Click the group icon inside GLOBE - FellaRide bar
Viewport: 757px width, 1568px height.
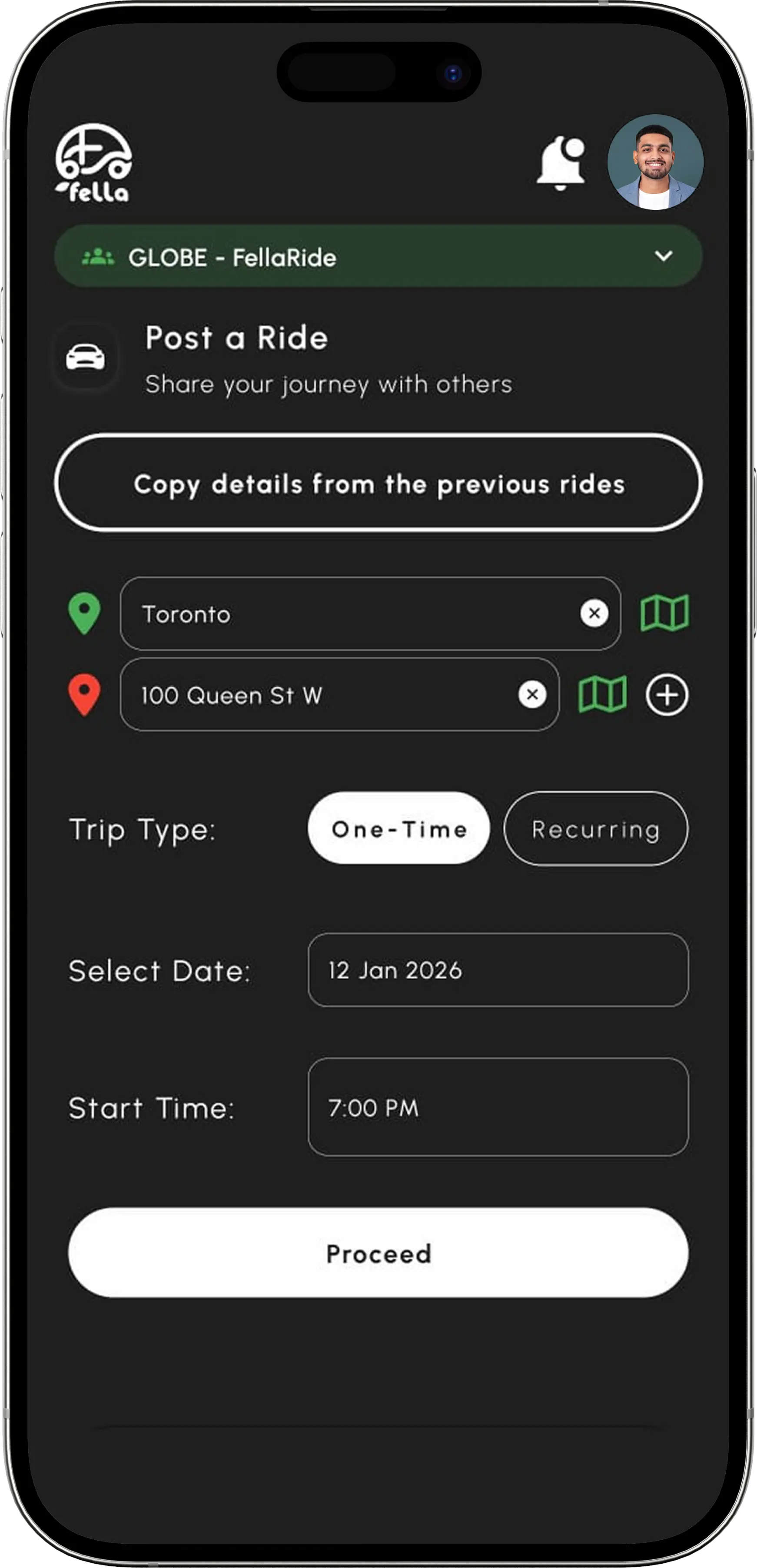pyautogui.click(x=98, y=257)
